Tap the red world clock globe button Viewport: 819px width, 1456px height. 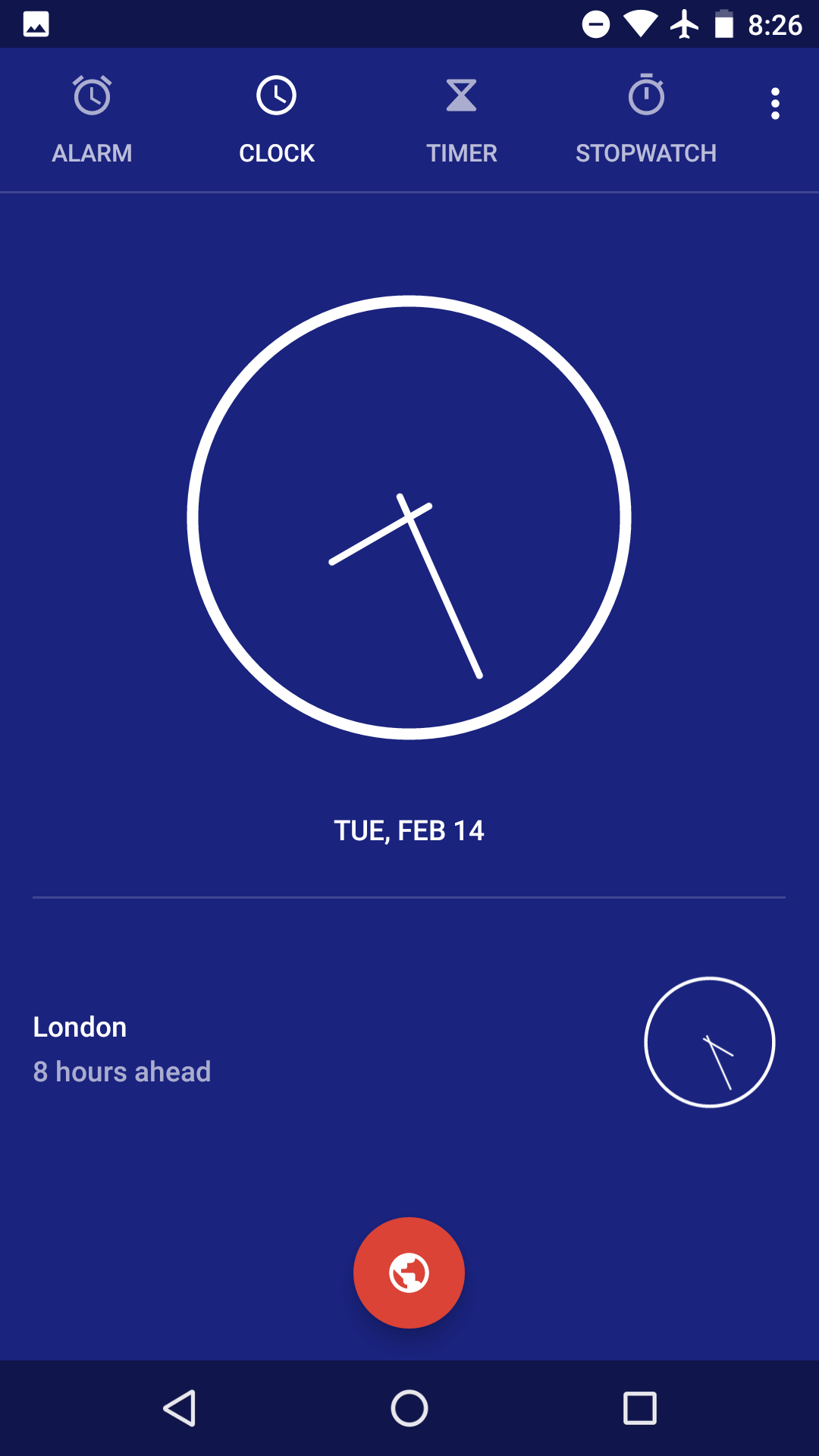click(x=409, y=1272)
